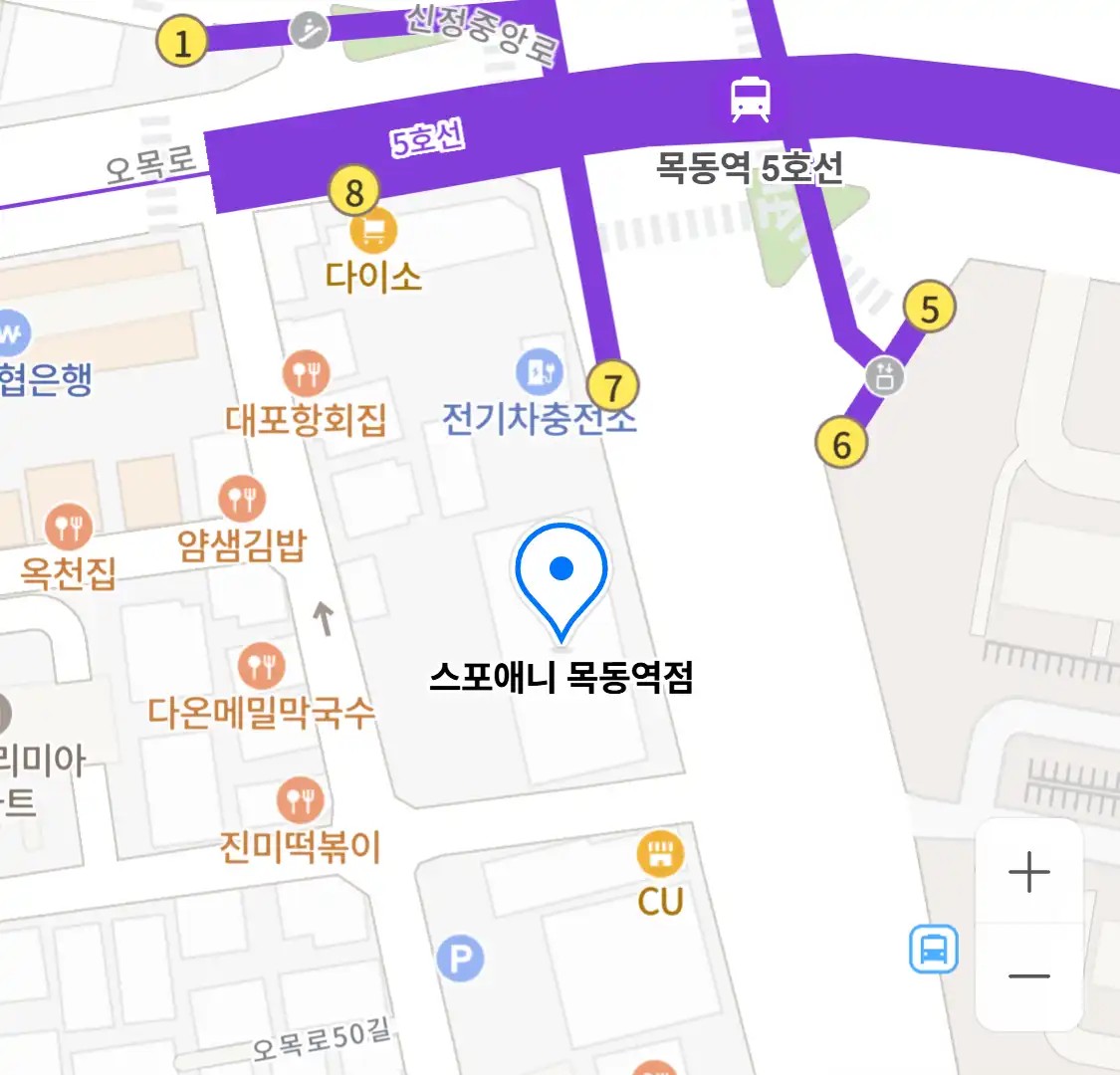Tap subway exit number 7
The height and width of the screenshot is (1075, 1120).
click(612, 386)
